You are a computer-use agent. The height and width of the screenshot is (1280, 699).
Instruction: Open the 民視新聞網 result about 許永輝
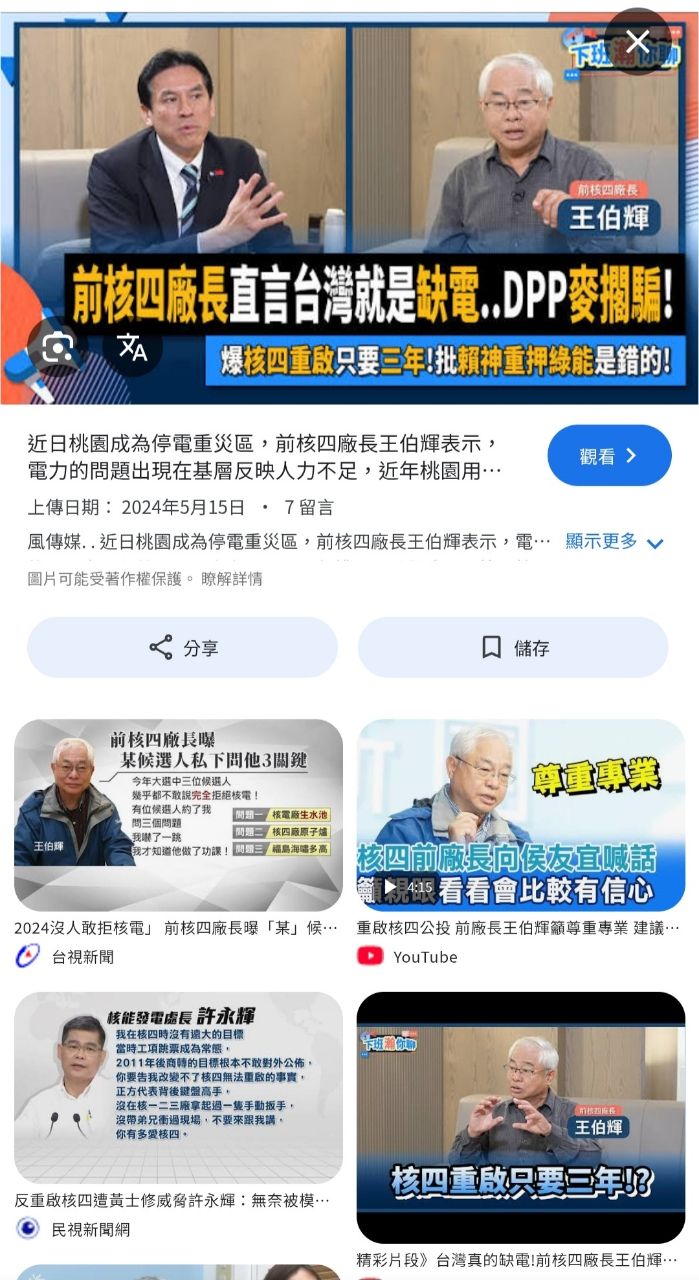pyautogui.click(x=178, y=1087)
